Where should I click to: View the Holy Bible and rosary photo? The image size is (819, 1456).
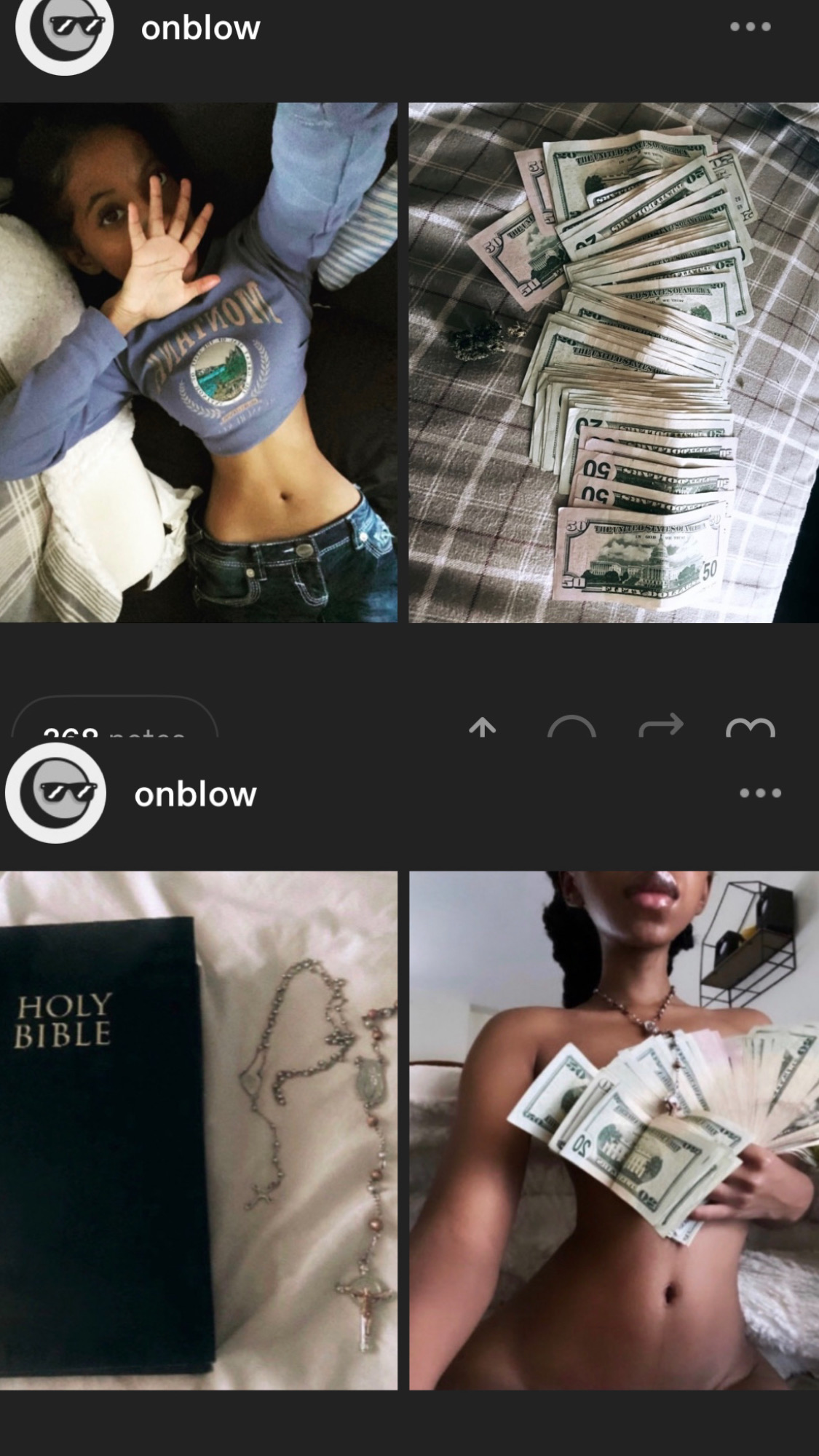click(199, 1131)
